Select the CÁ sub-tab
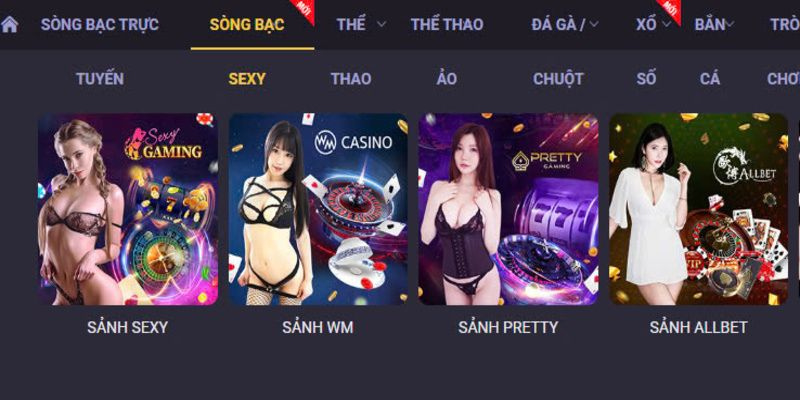800x400 pixels. 710,79
